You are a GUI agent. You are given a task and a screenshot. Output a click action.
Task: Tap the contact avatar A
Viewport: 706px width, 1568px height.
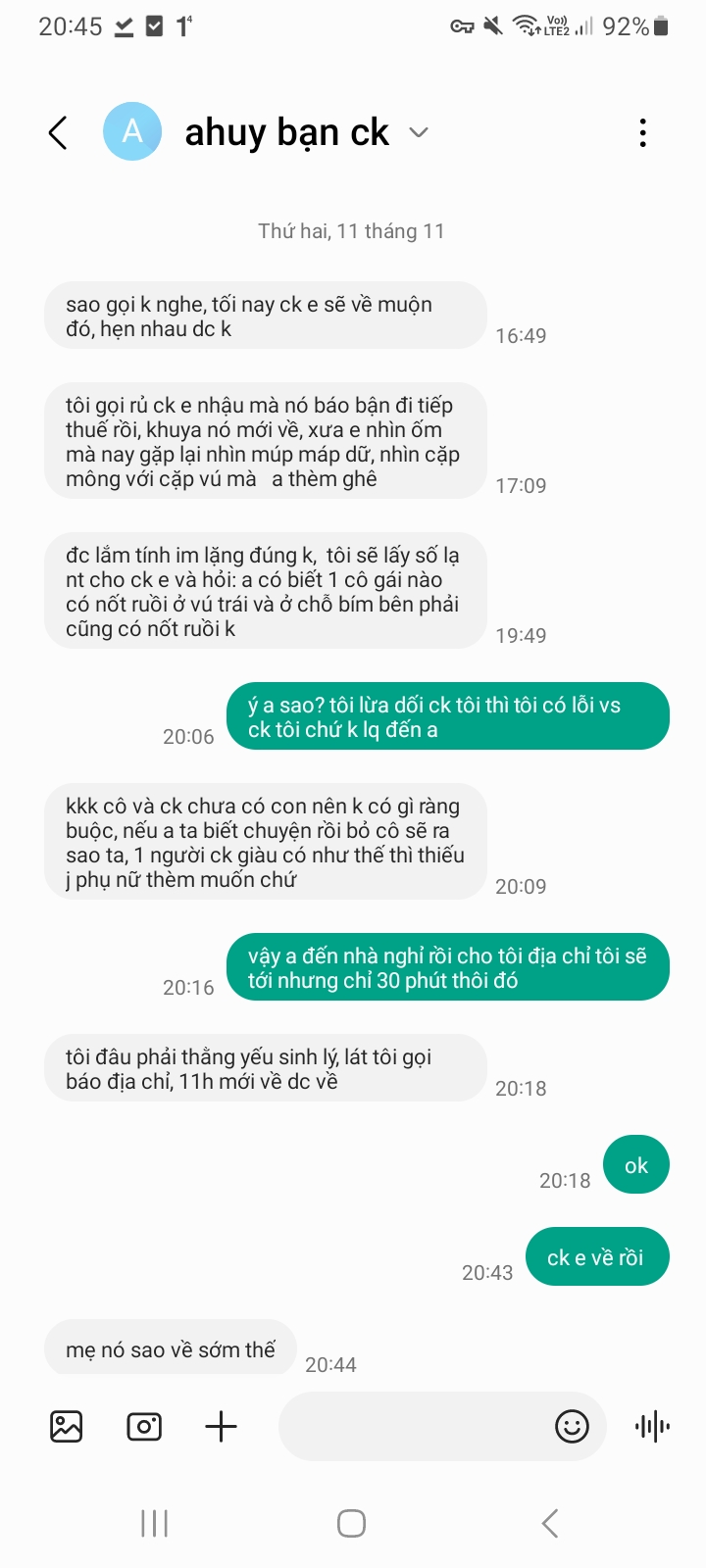[x=132, y=131]
